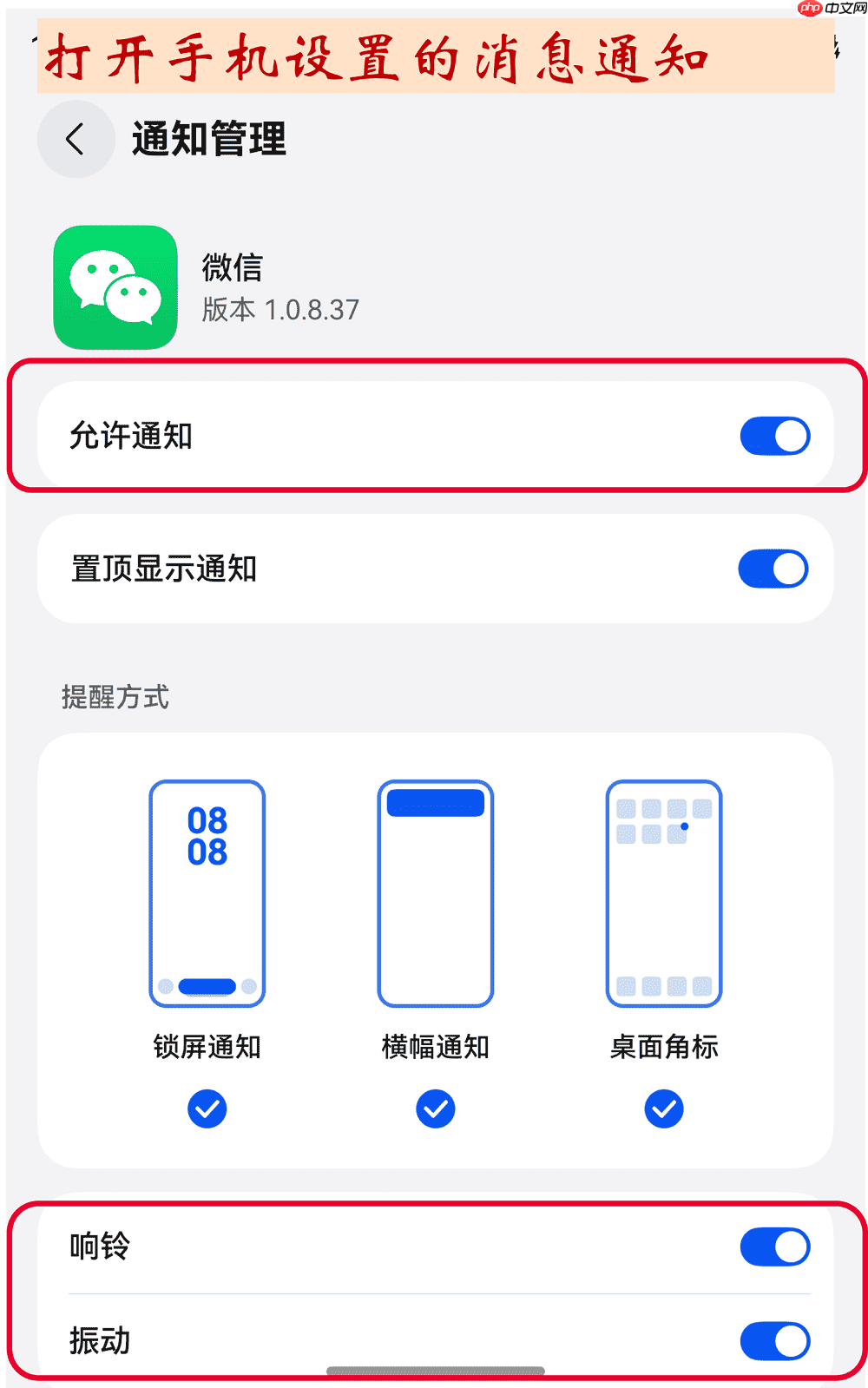Click the php logo in the corner

click(810, 10)
